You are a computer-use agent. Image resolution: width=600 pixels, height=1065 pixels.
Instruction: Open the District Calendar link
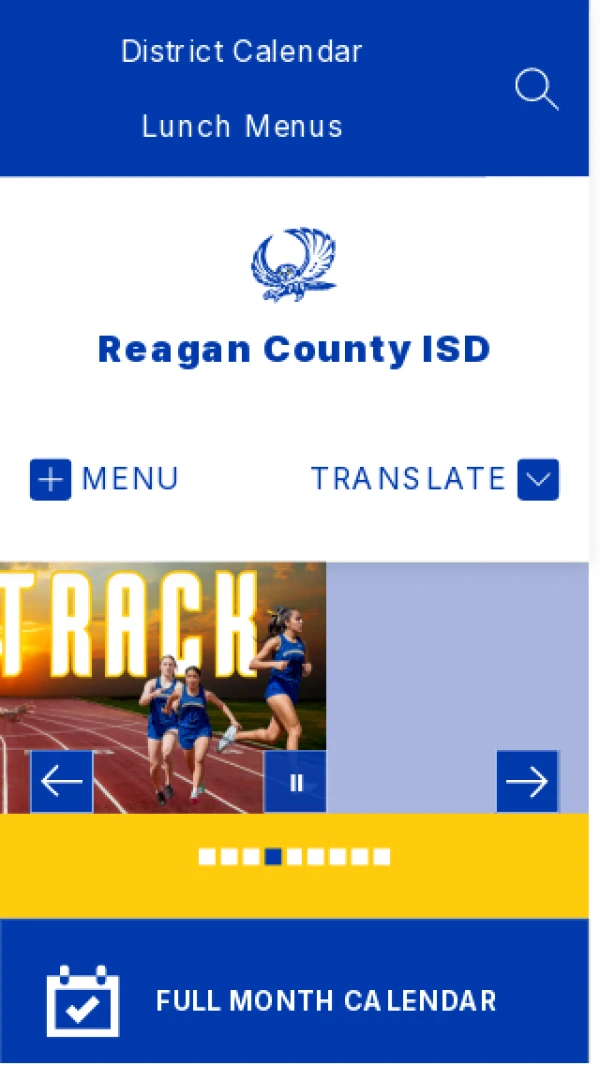tap(242, 52)
